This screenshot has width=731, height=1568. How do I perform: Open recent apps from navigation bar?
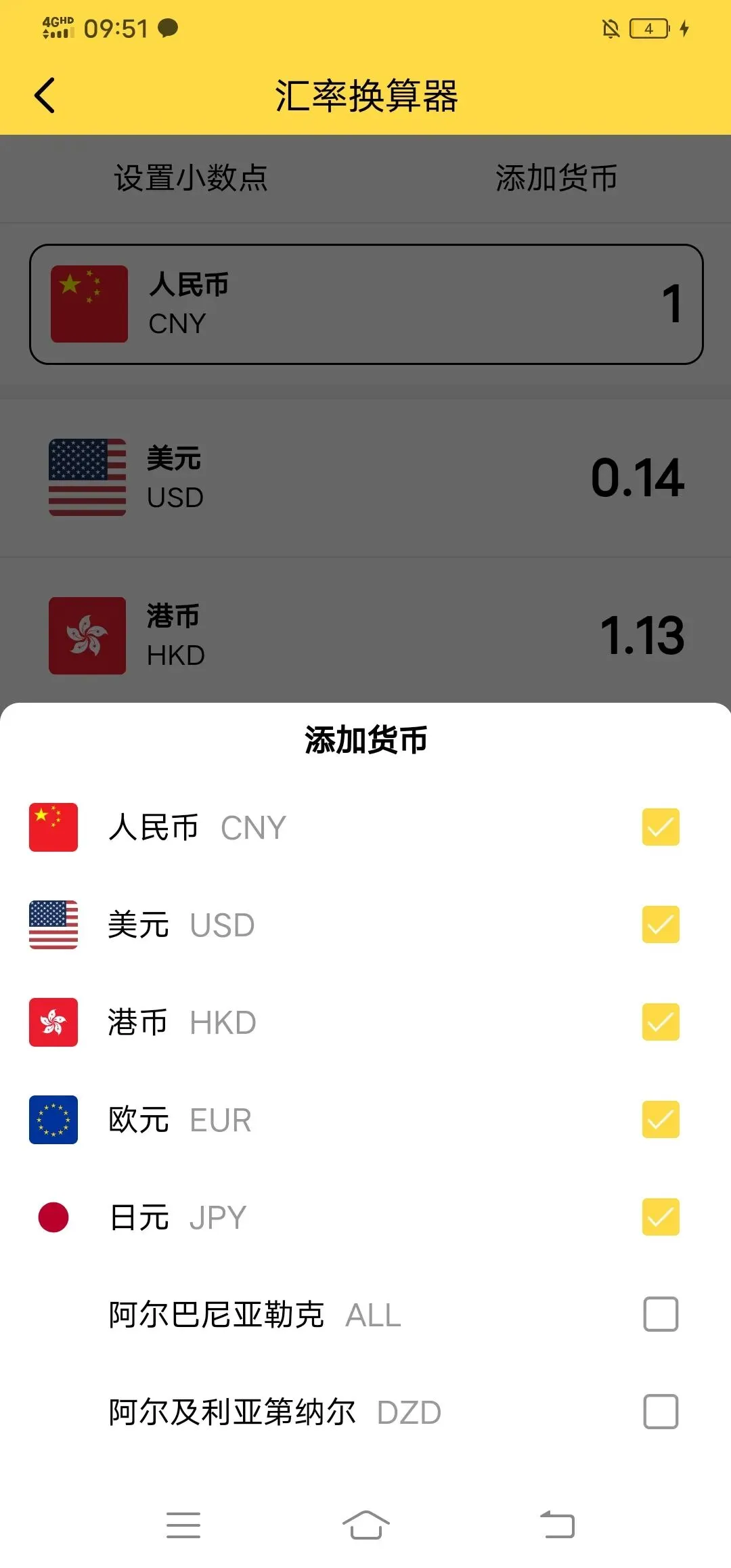point(183,1525)
